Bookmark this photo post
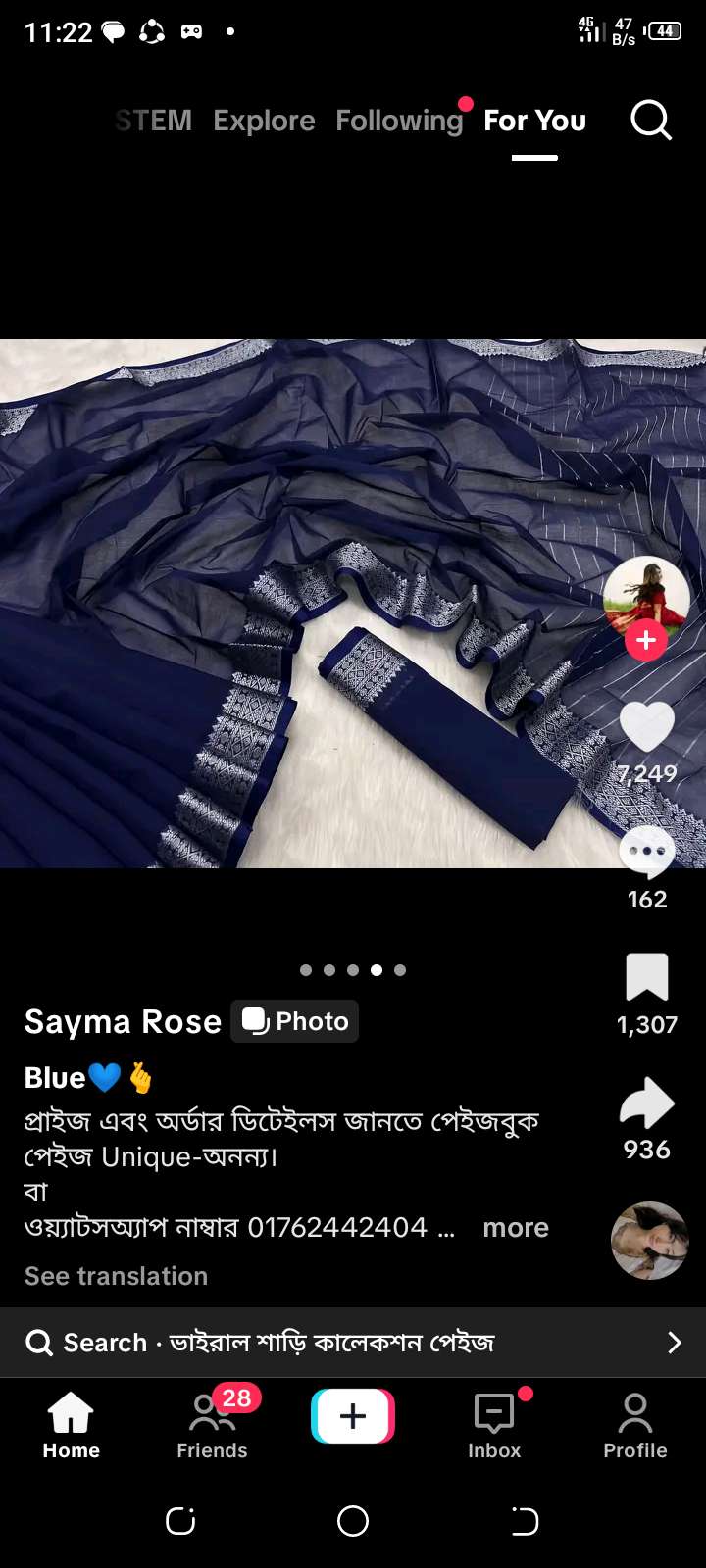The image size is (706, 1568). pyautogui.click(x=647, y=977)
